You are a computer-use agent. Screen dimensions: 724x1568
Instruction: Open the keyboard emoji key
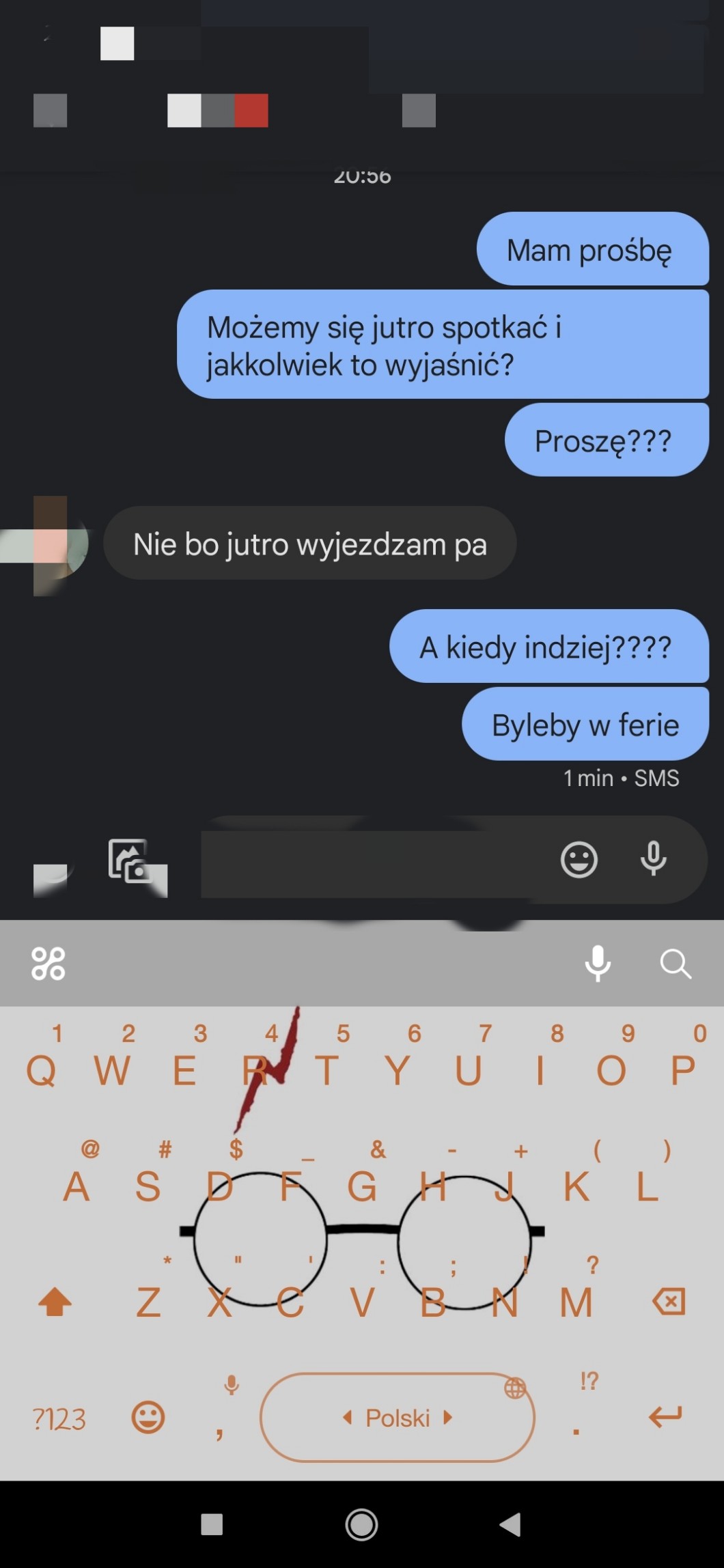pyautogui.click(x=148, y=1418)
